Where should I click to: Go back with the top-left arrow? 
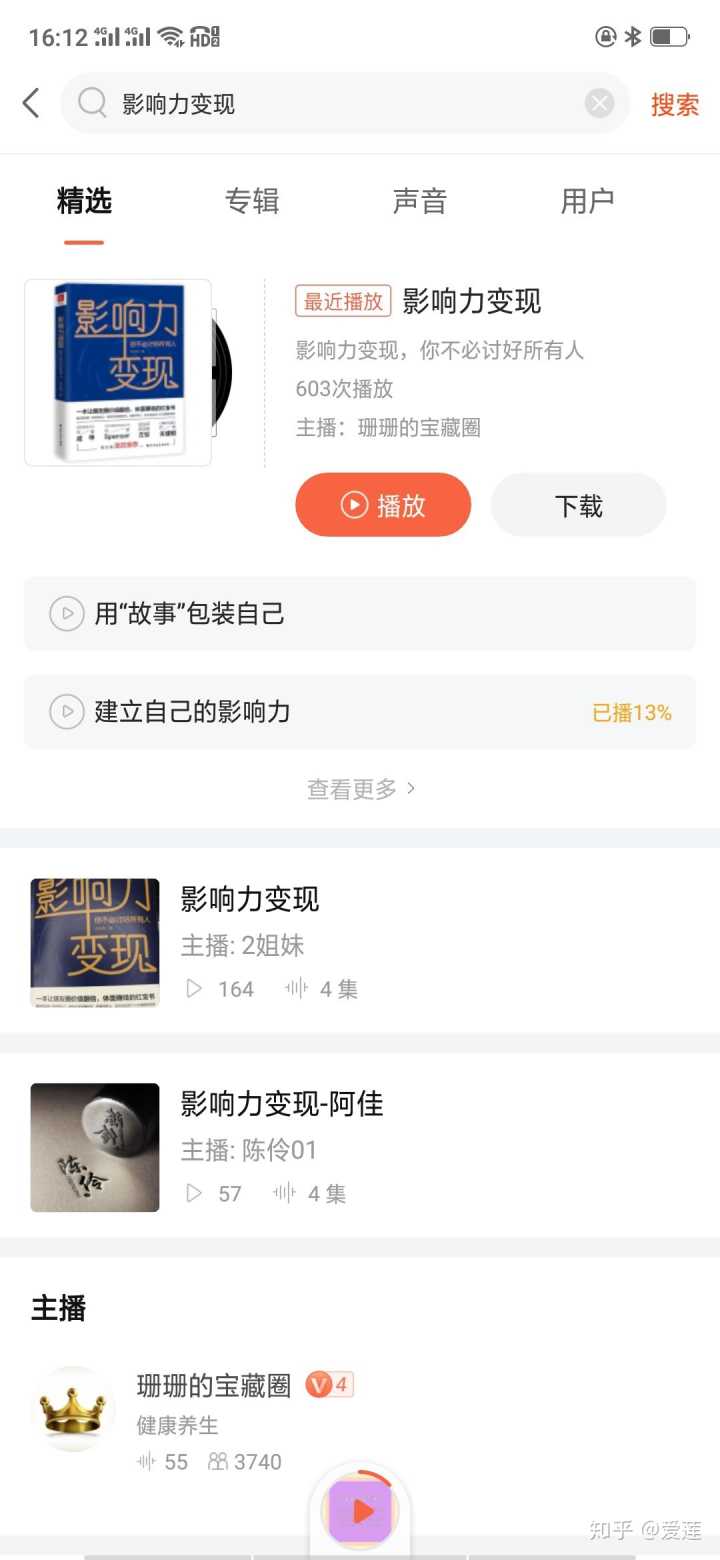click(32, 103)
